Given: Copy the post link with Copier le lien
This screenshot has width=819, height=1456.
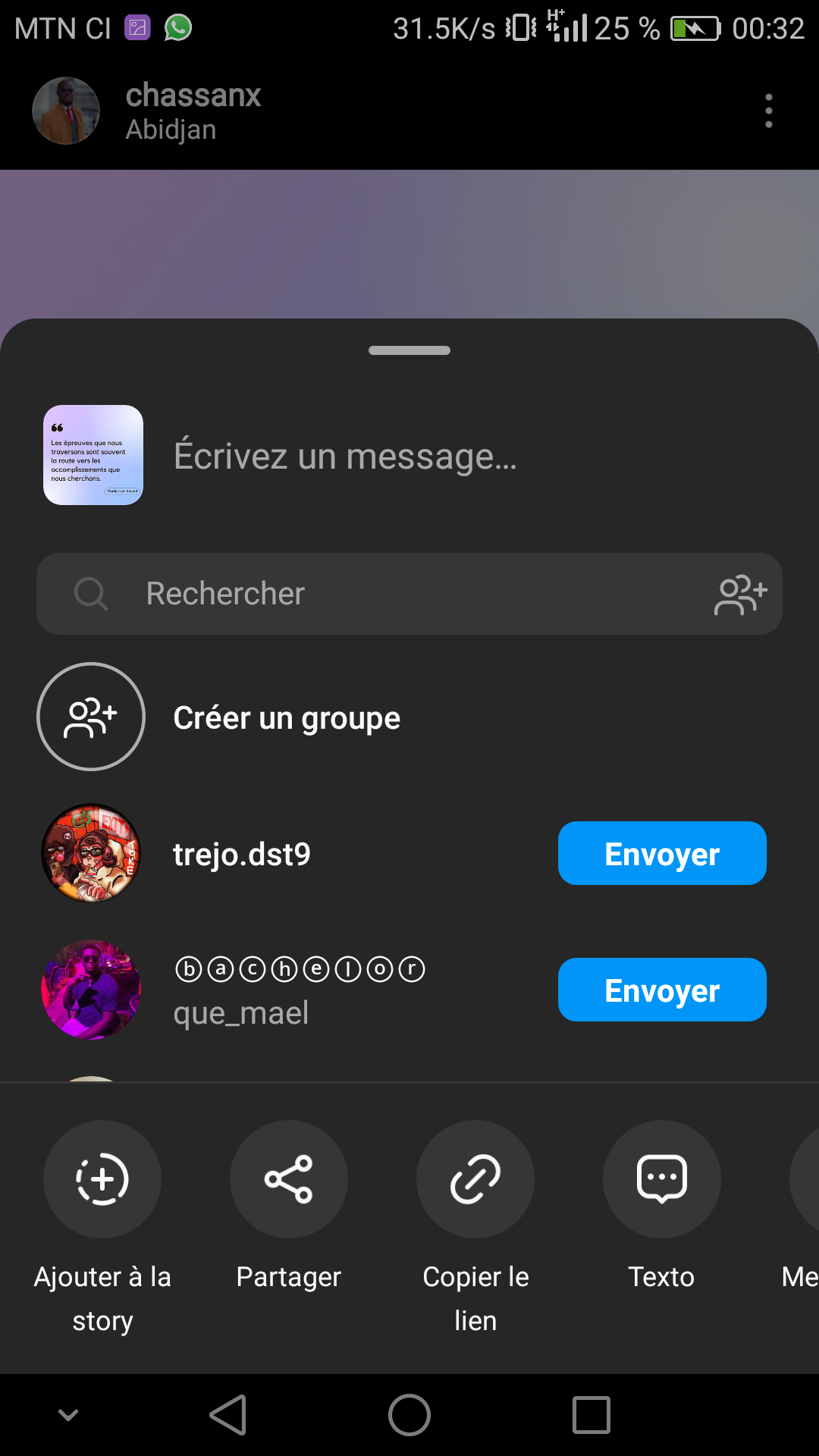Looking at the screenshot, I should tap(475, 1180).
